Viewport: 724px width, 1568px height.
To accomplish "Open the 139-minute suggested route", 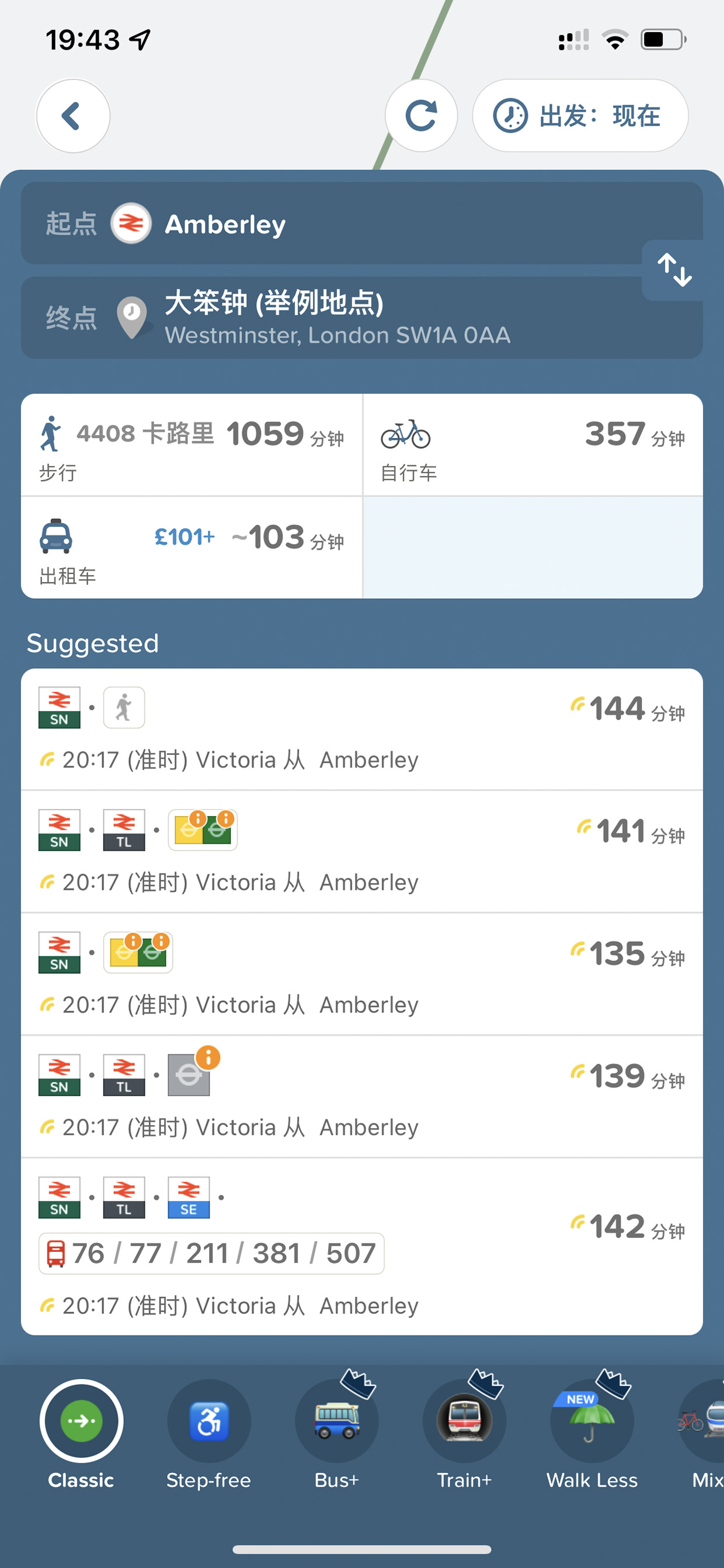I will point(362,1097).
